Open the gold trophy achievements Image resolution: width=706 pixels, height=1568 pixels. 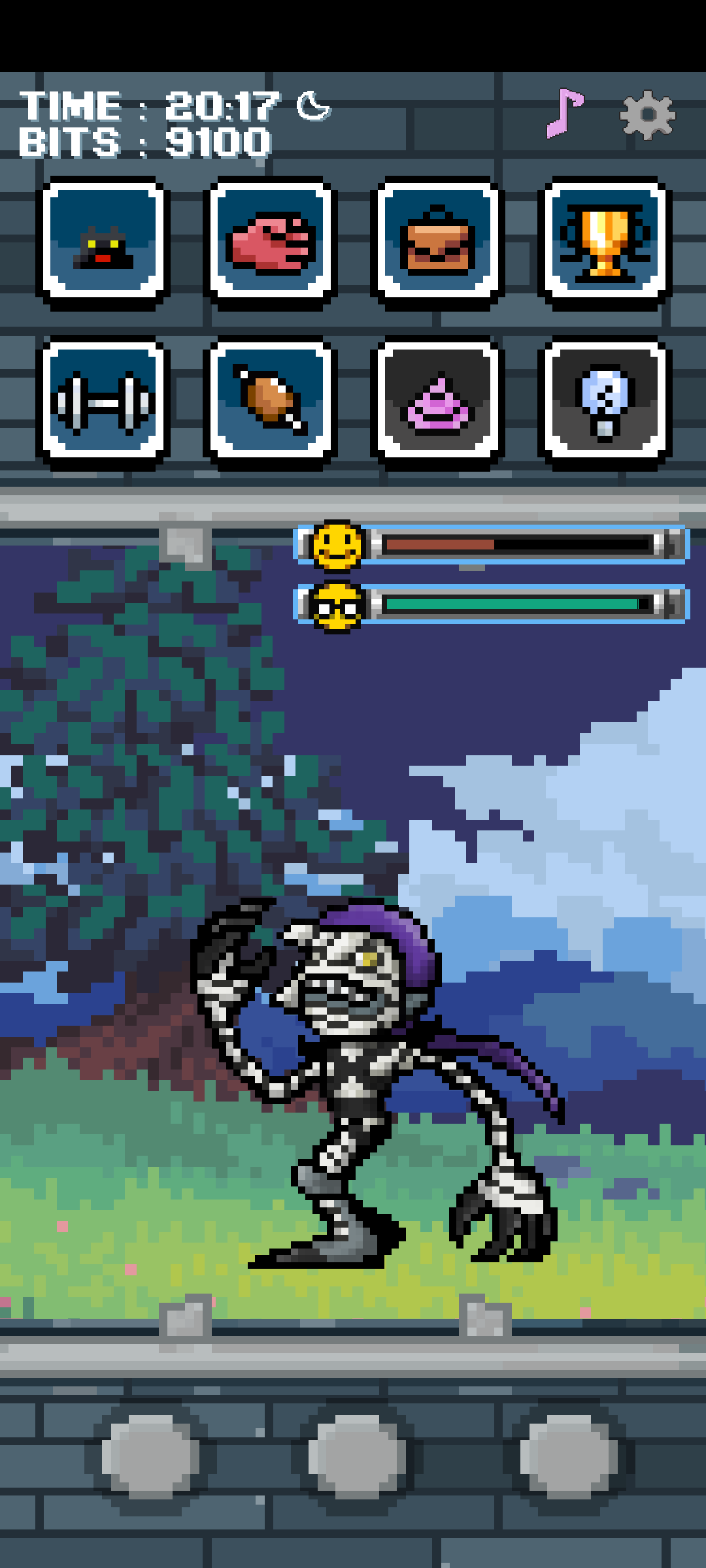click(x=605, y=243)
